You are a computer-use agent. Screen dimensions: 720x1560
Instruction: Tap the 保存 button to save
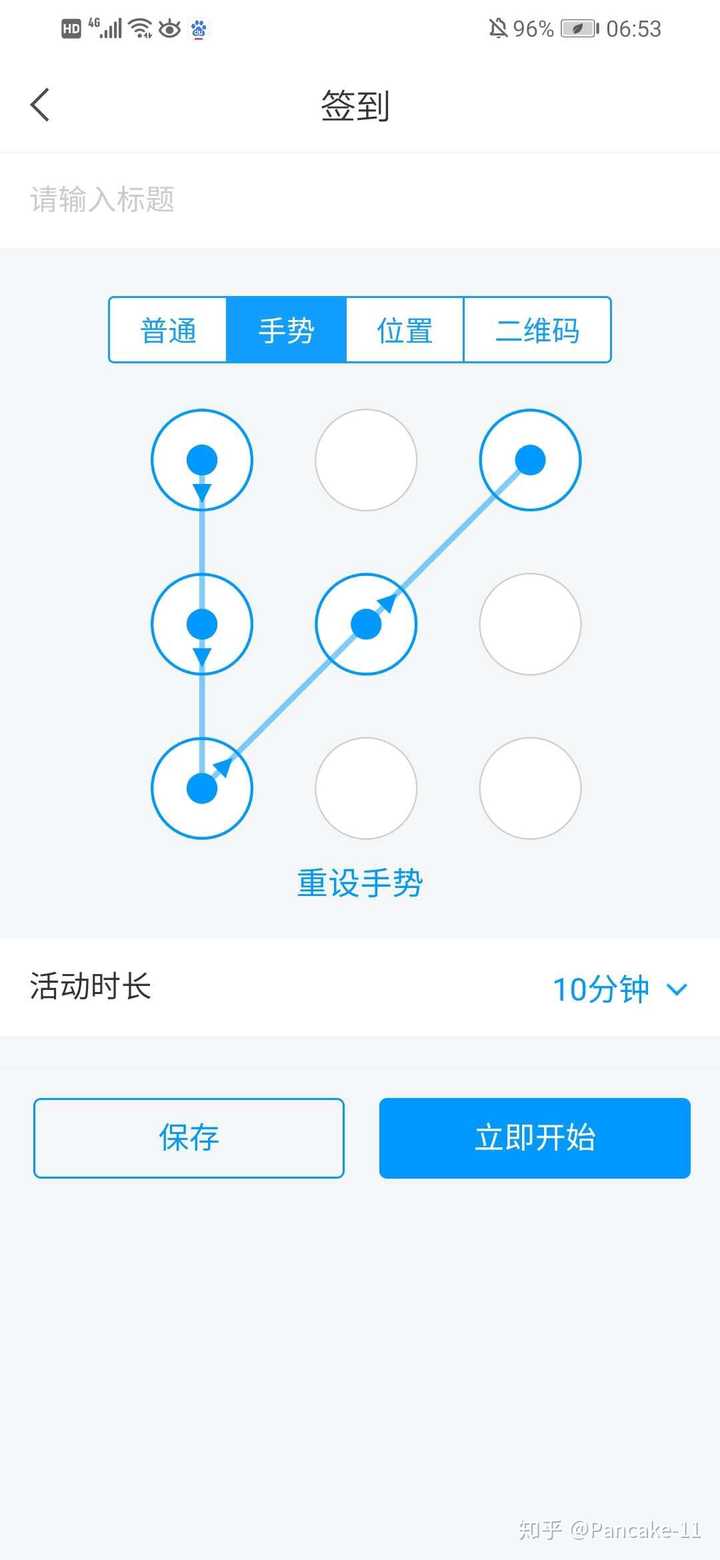pyautogui.click(x=189, y=1138)
